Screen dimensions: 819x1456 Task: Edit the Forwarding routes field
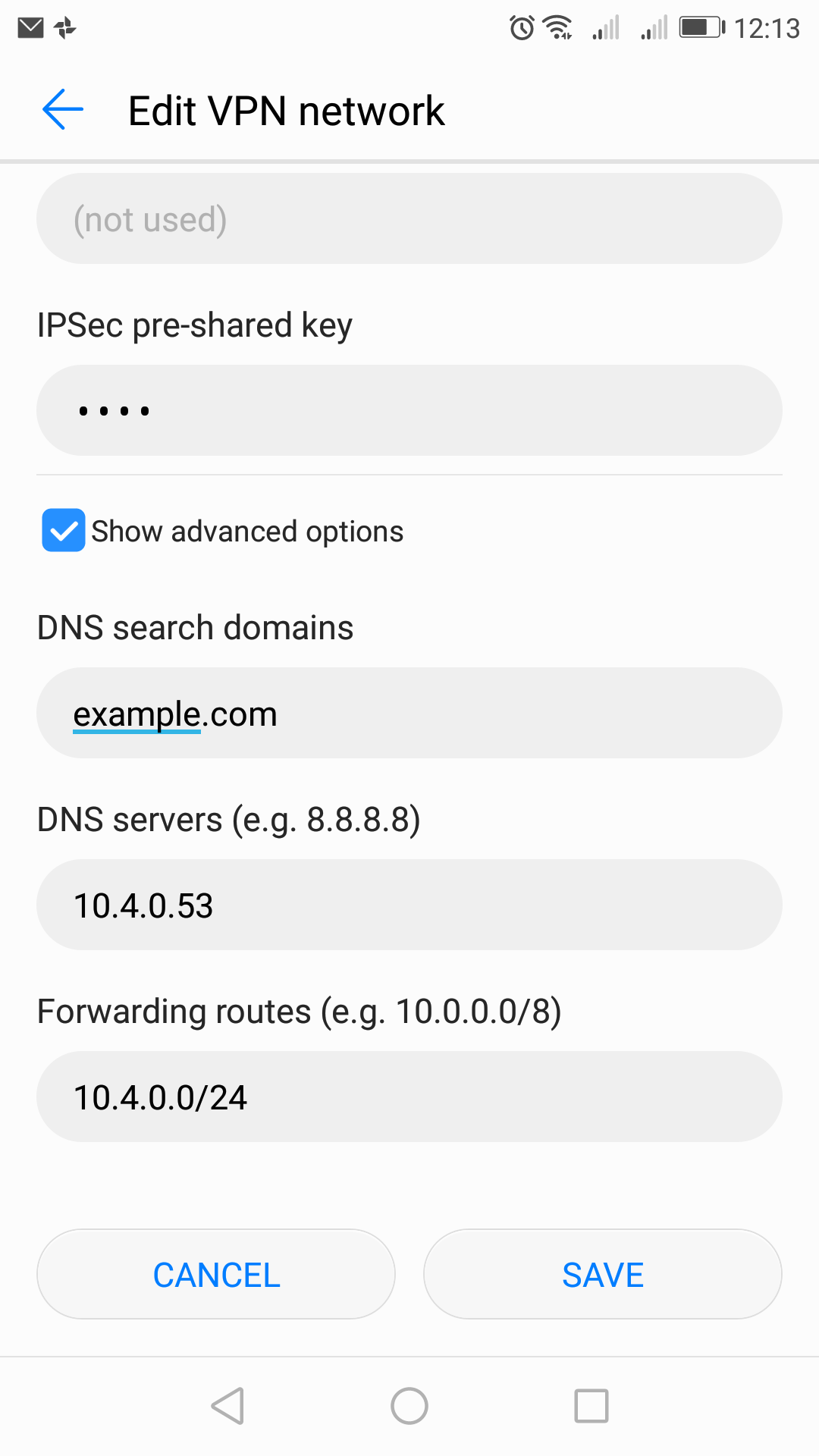point(409,1097)
